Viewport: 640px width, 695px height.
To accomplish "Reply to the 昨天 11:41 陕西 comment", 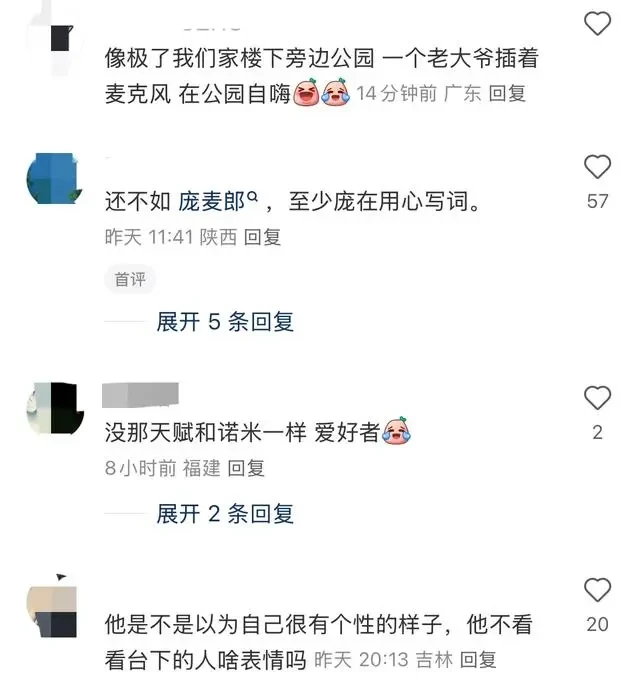I will [x=263, y=237].
